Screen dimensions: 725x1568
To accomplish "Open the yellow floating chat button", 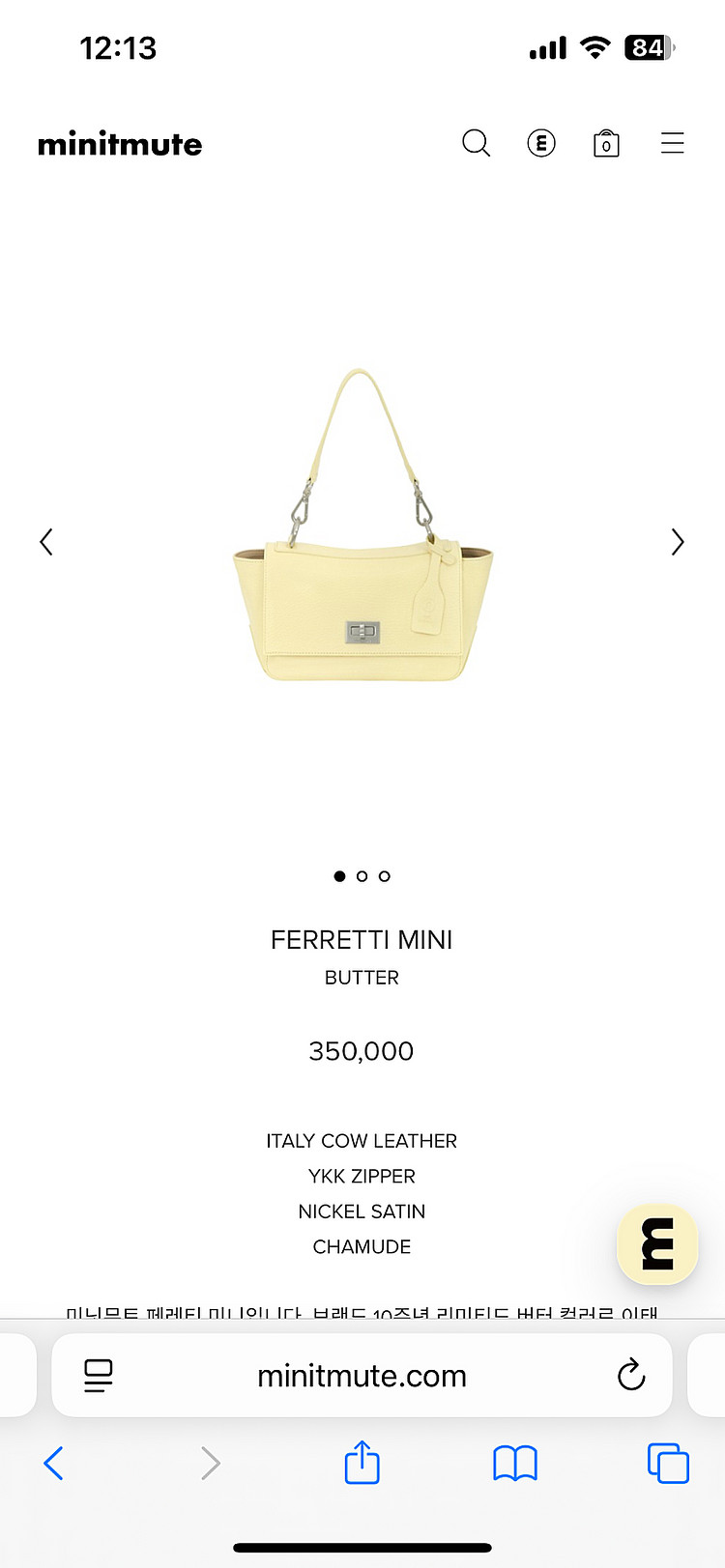I will click(x=657, y=1244).
